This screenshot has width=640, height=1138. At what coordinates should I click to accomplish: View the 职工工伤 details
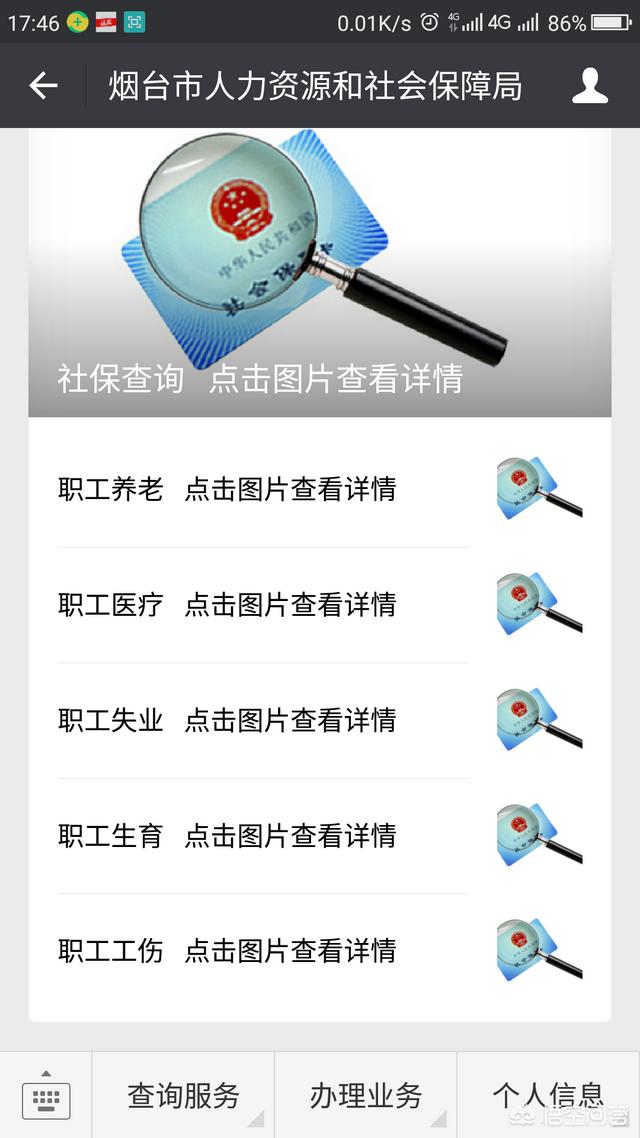click(320, 951)
